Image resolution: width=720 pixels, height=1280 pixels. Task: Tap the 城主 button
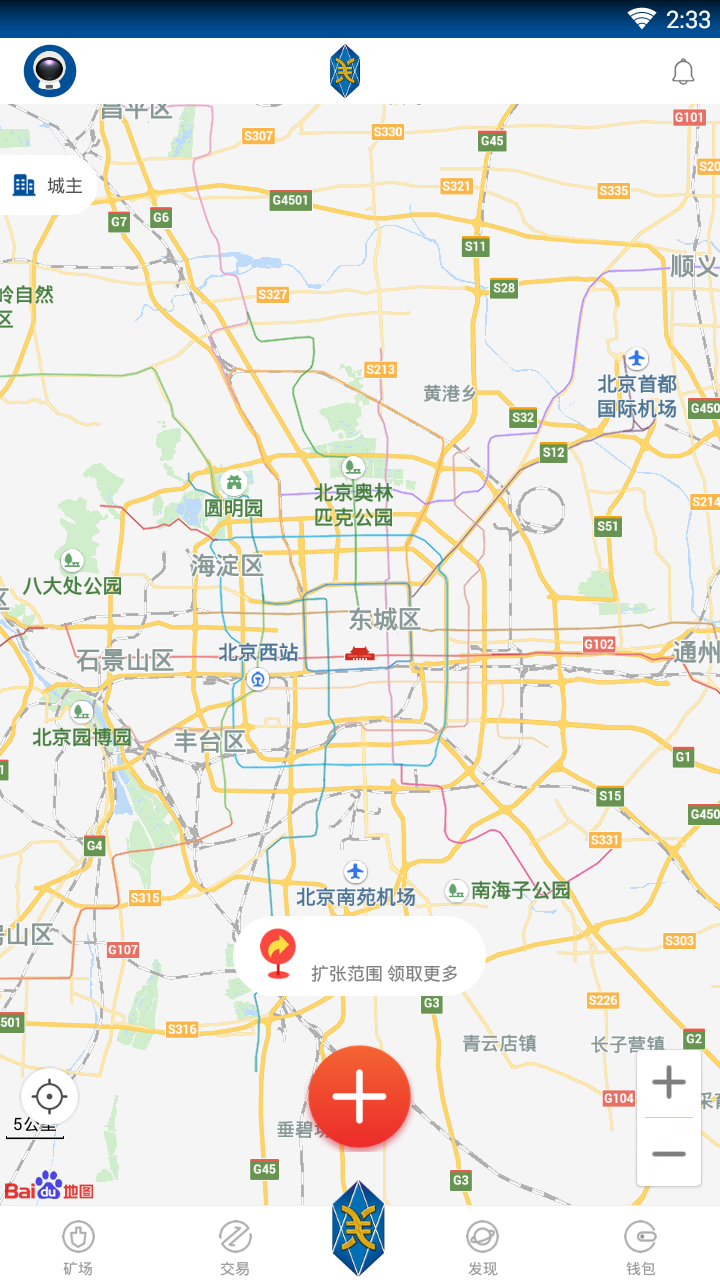click(x=48, y=185)
